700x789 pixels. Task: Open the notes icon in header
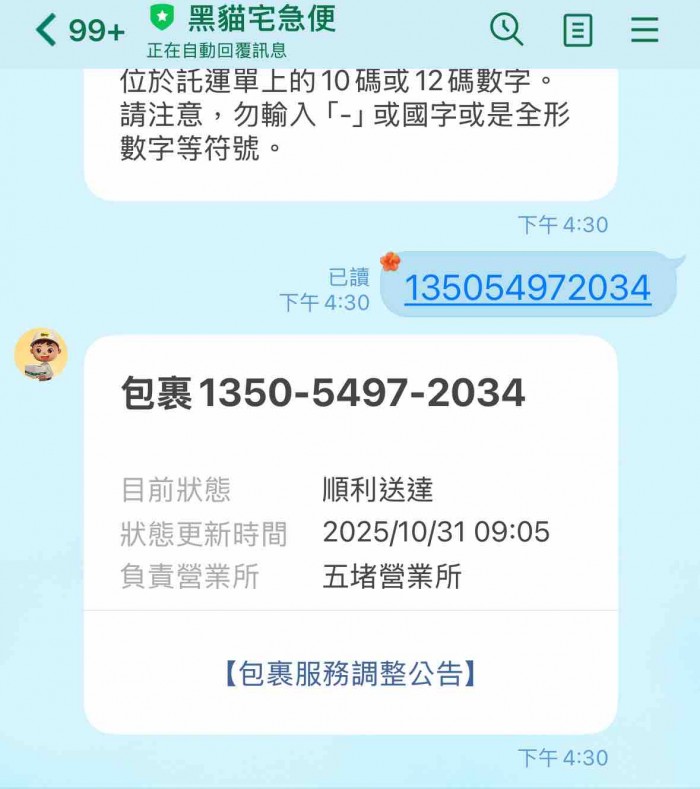[577, 30]
